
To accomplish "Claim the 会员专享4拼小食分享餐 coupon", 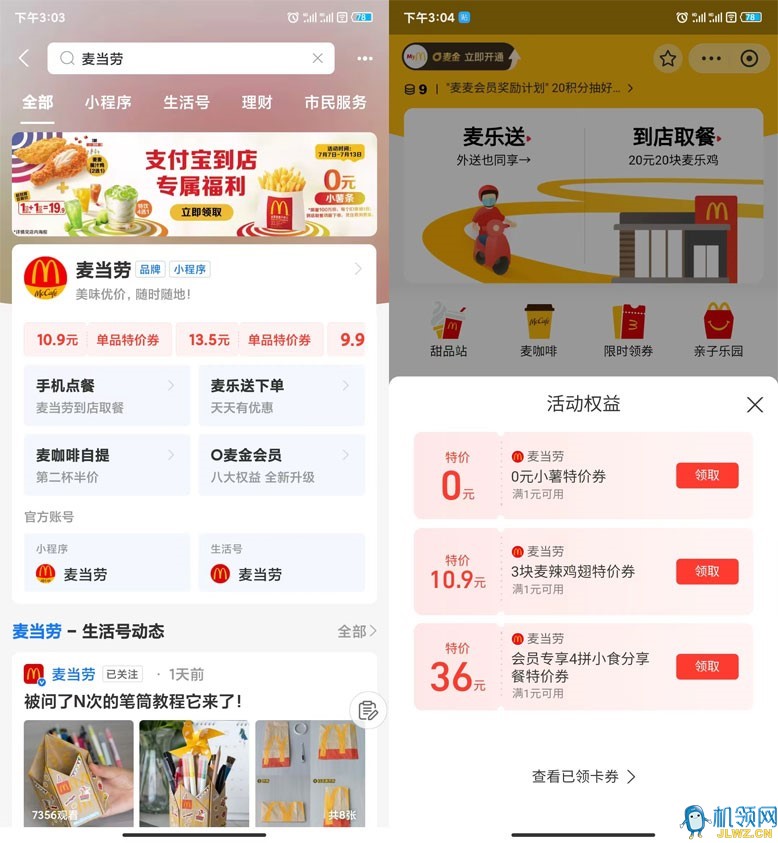I will pyautogui.click(x=707, y=666).
